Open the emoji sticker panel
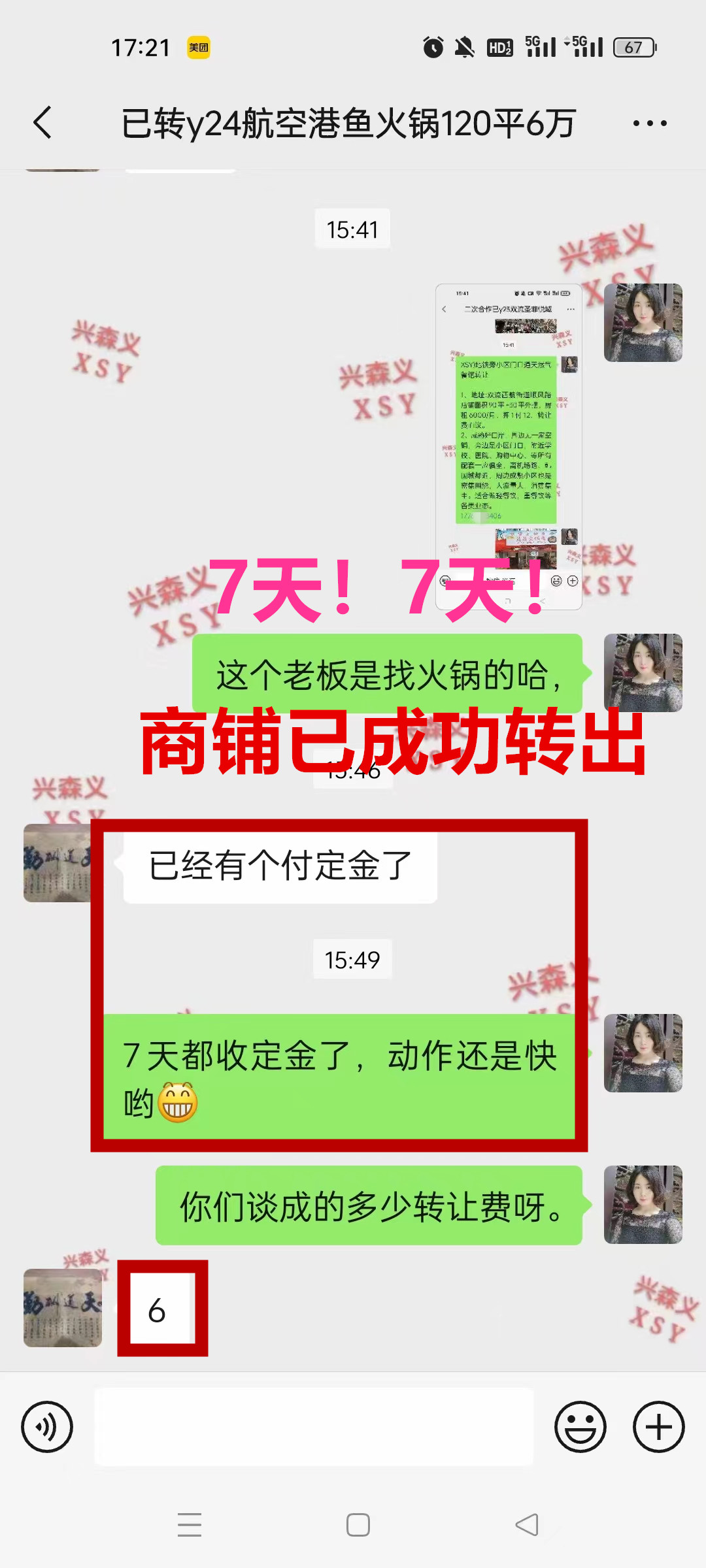This screenshot has height=1568, width=706. coord(580,1427)
